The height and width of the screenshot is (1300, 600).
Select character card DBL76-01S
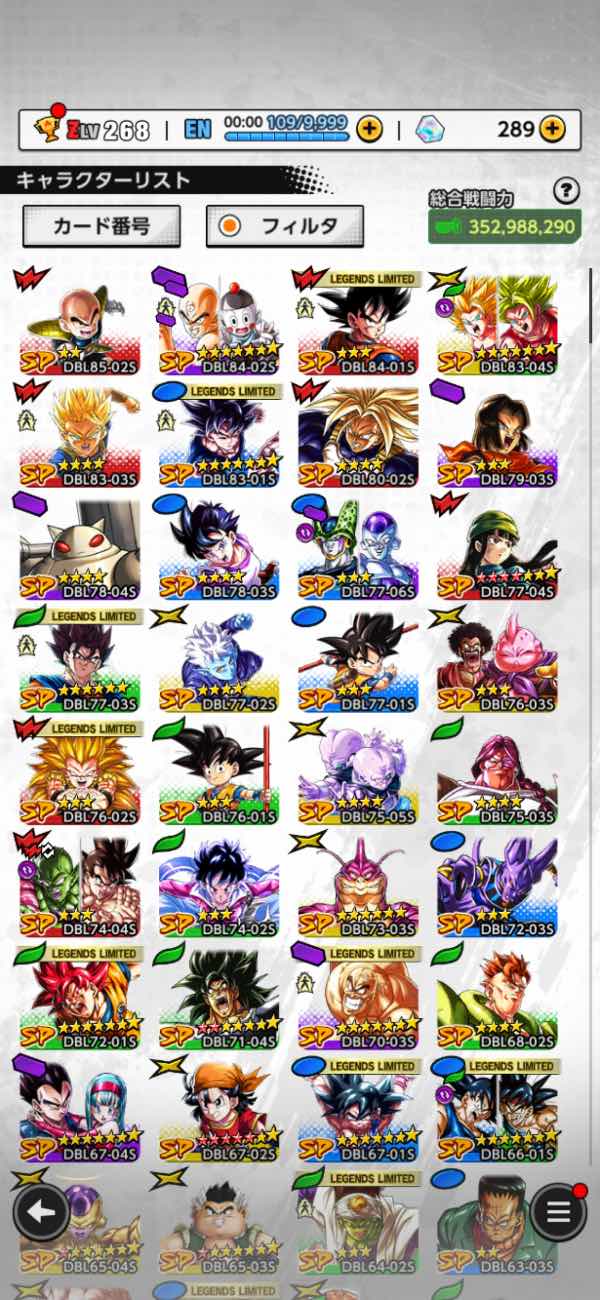tap(218, 772)
